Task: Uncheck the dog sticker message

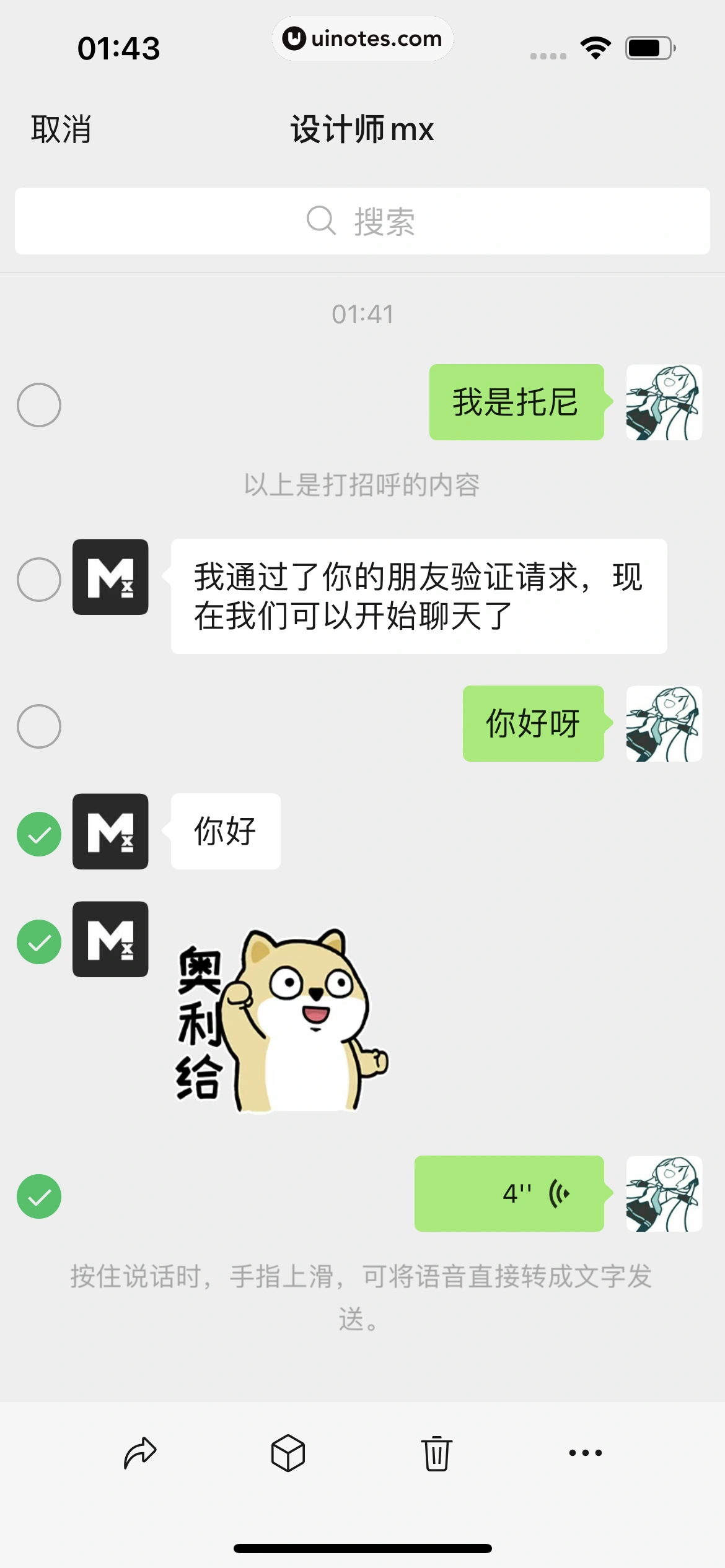Action: (x=38, y=941)
